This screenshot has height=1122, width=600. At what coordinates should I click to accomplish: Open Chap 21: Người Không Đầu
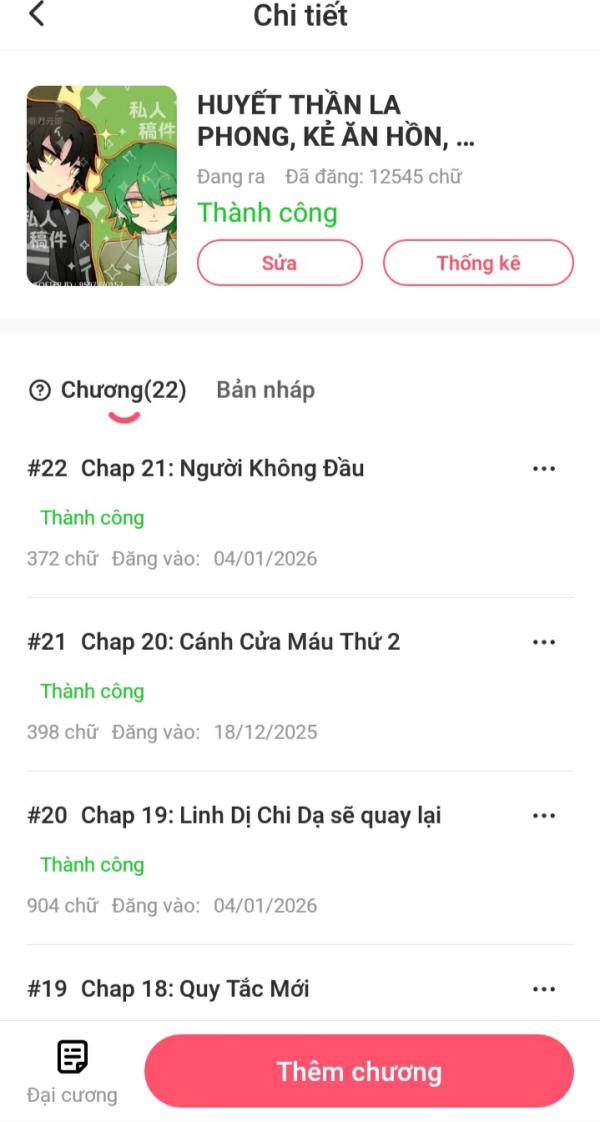pos(222,468)
